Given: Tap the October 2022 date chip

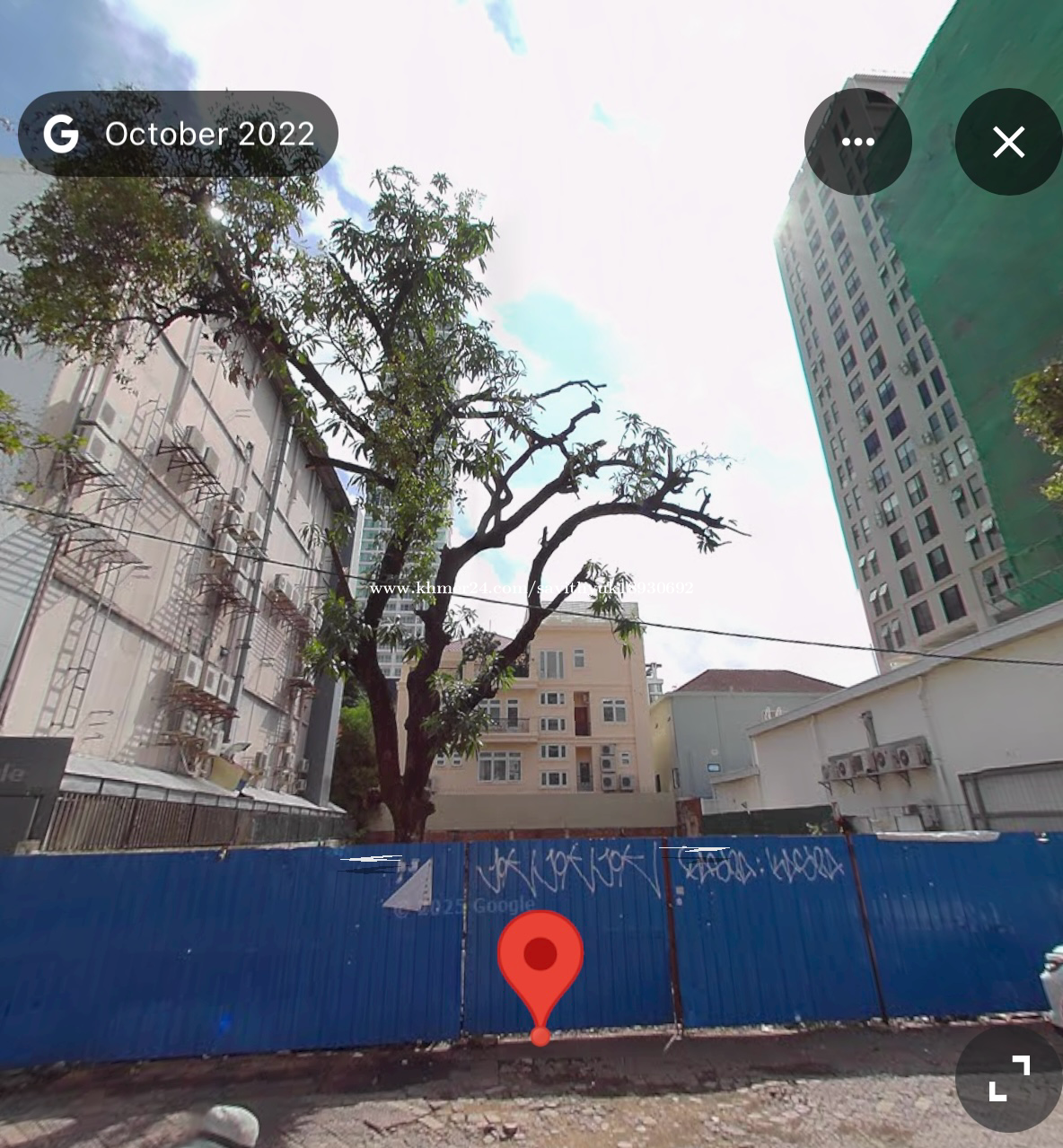Looking at the screenshot, I should pos(179,134).
